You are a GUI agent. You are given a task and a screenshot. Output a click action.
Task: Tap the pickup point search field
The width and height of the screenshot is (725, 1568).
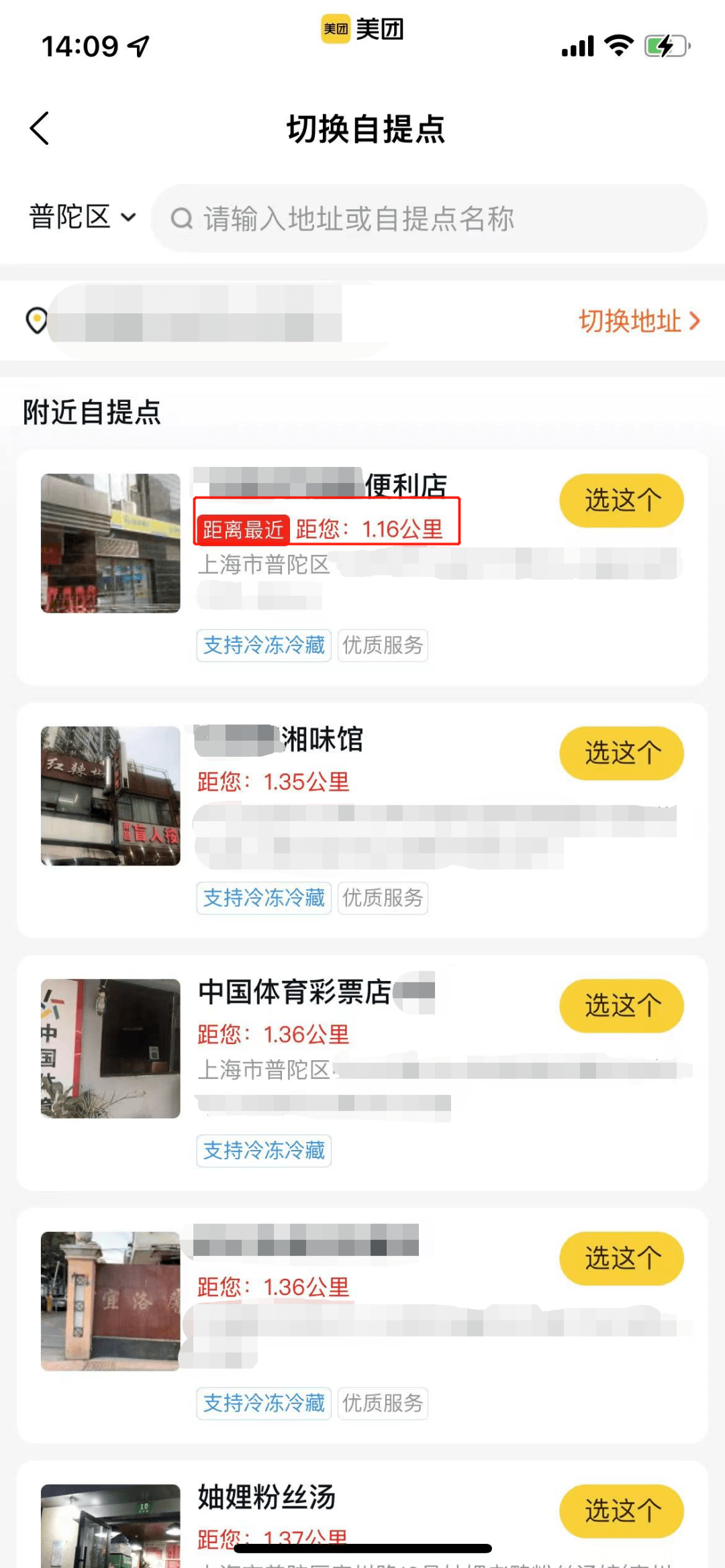pos(430,219)
